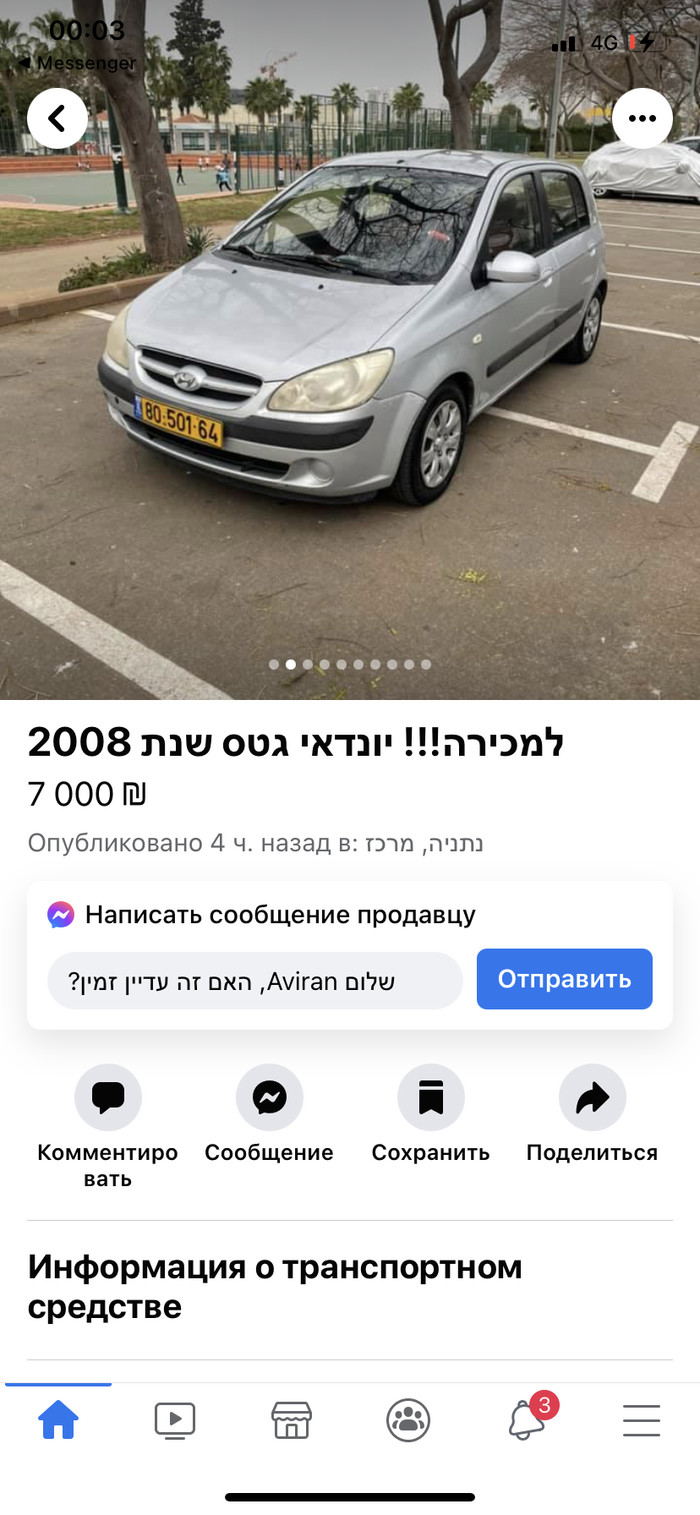Switch to the Home tab
The width and height of the screenshot is (700, 1515).
[58, 1420]
